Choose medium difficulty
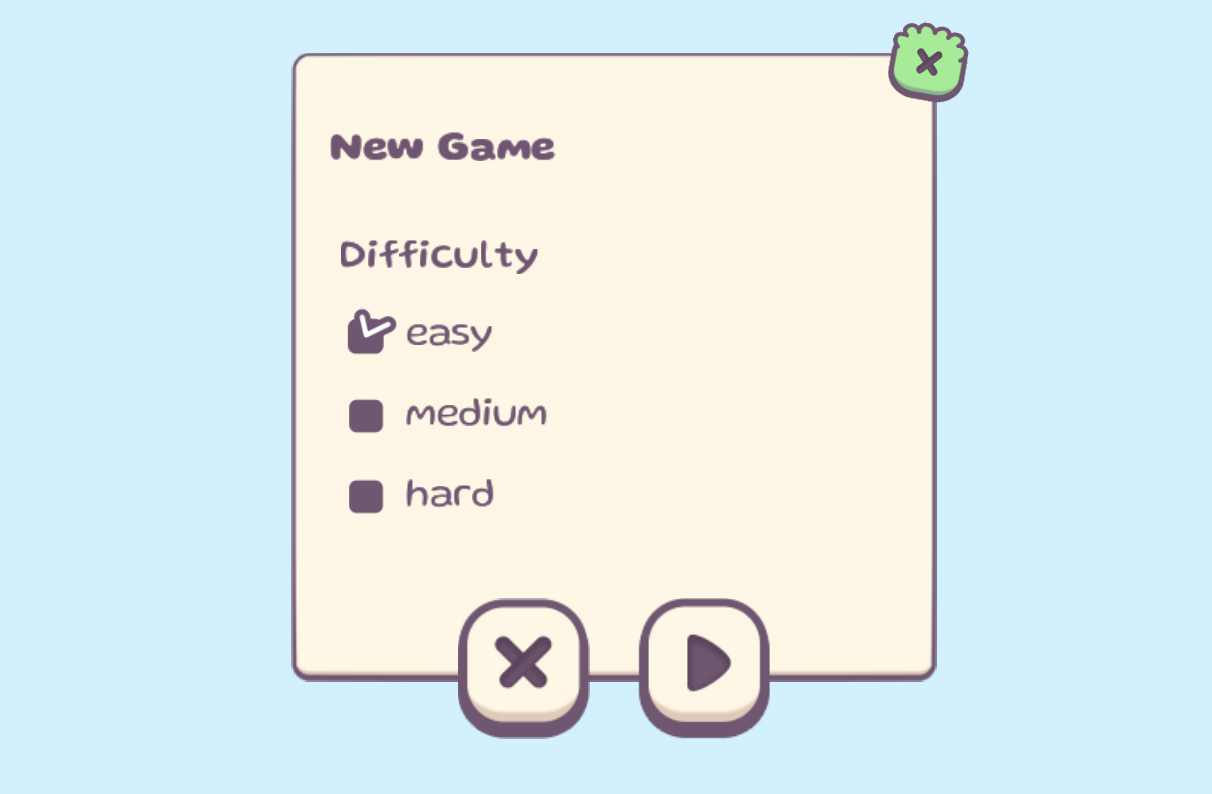 pyautogui.click(x=366, y=415)
